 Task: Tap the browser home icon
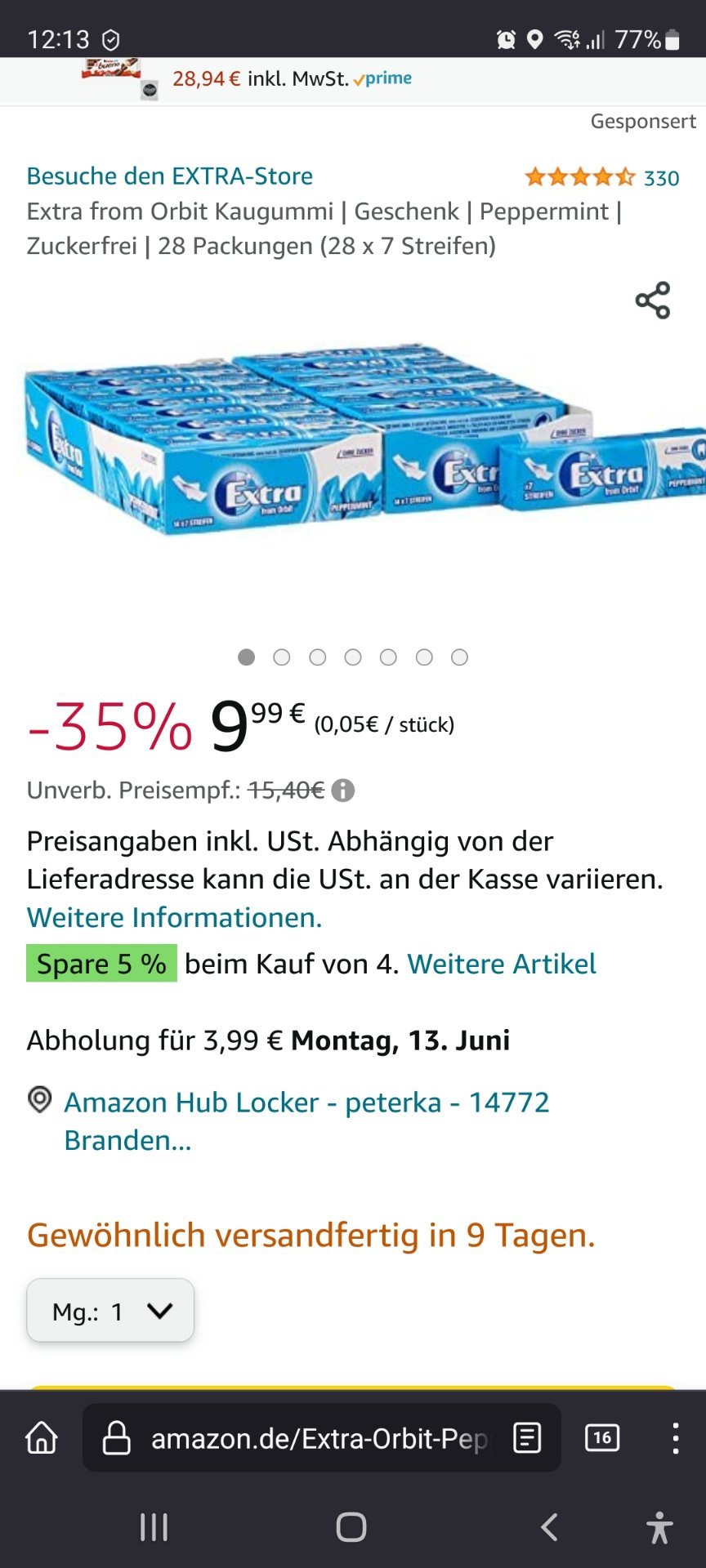coord(42,1438)
